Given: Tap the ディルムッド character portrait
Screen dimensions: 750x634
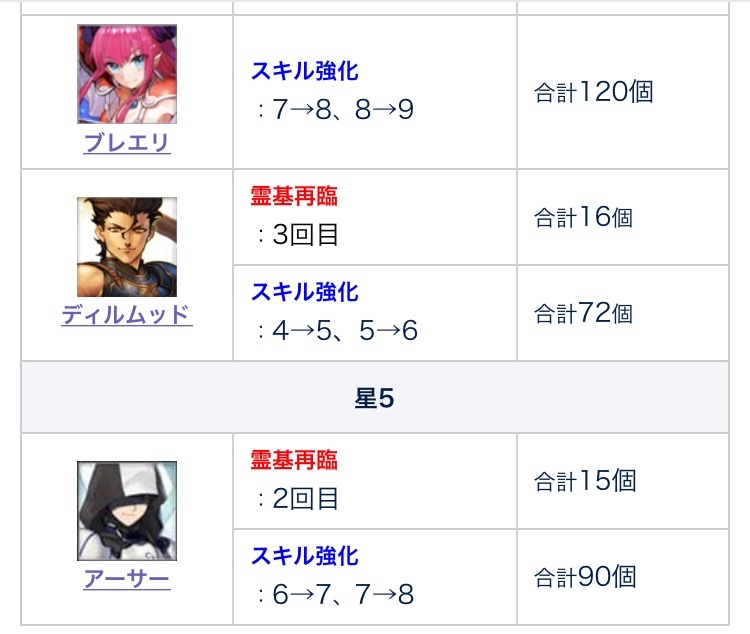Looking at the screenshot, I should click(x=127, y=247).
